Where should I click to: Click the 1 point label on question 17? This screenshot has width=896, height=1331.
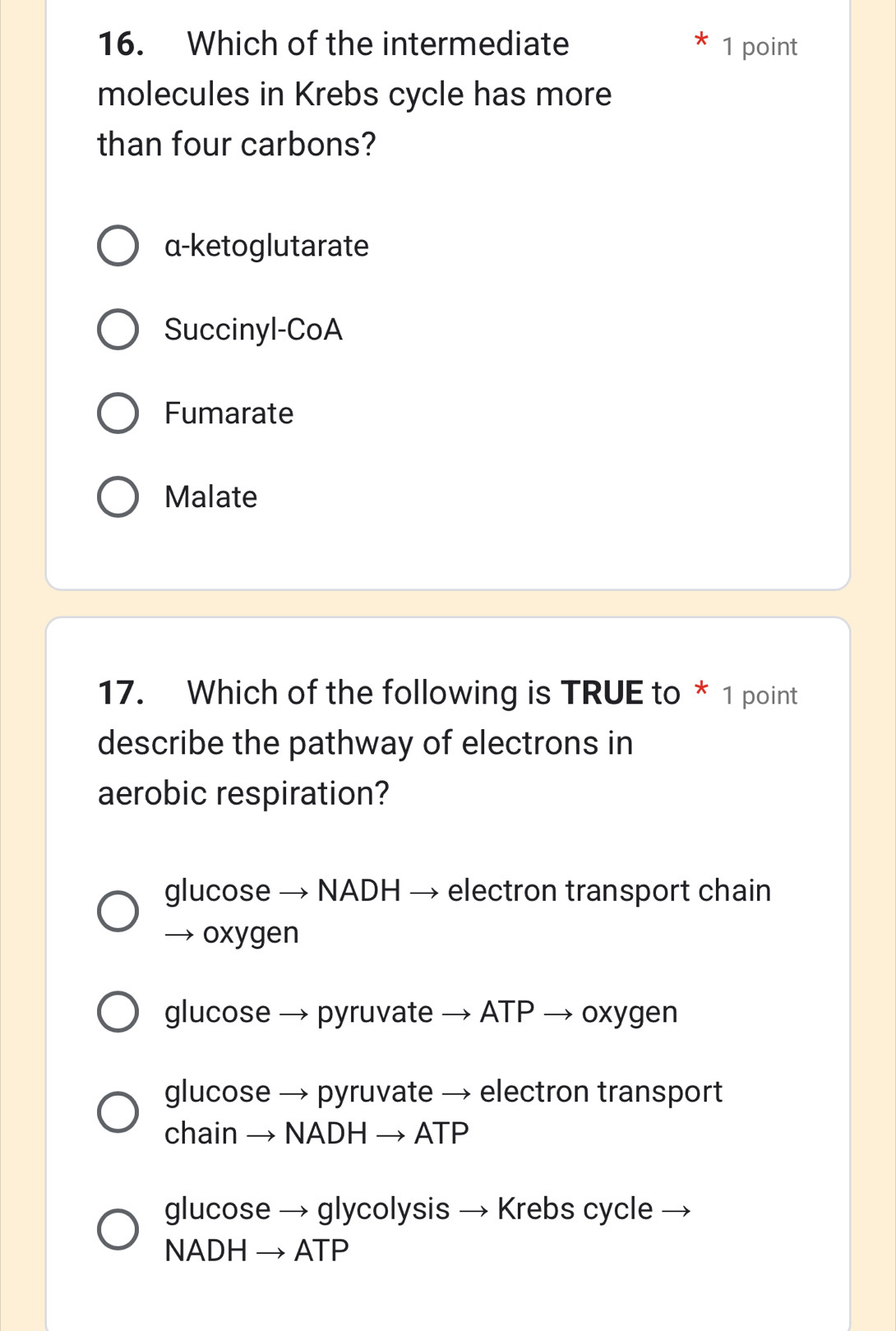click(x=759, y=695)
